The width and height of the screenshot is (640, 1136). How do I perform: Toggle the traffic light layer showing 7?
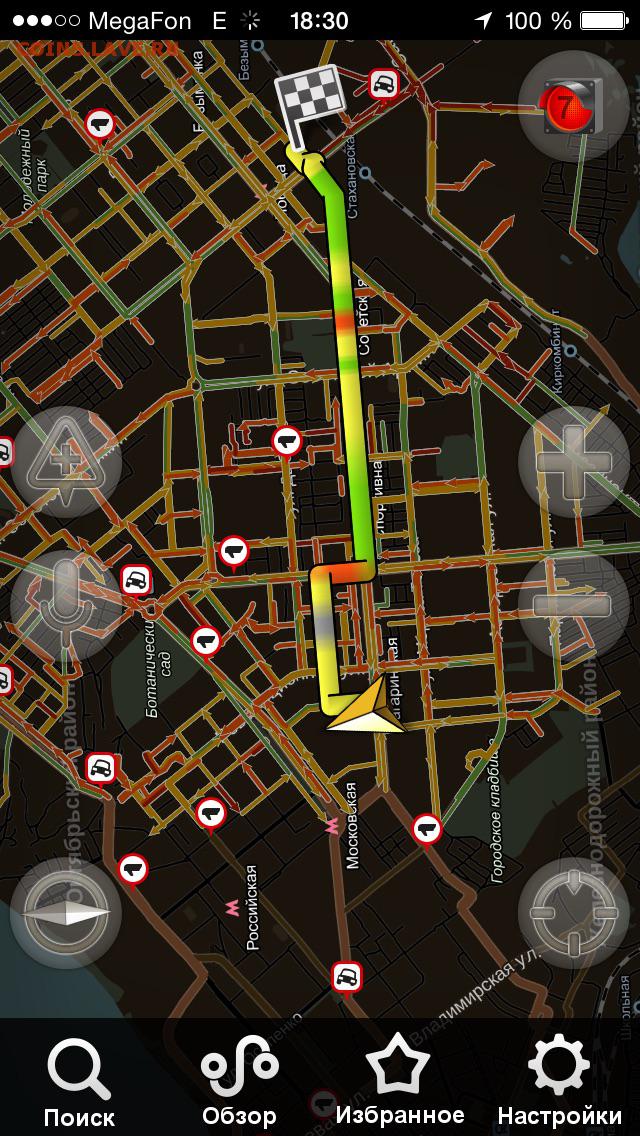[x=573, y=106]
